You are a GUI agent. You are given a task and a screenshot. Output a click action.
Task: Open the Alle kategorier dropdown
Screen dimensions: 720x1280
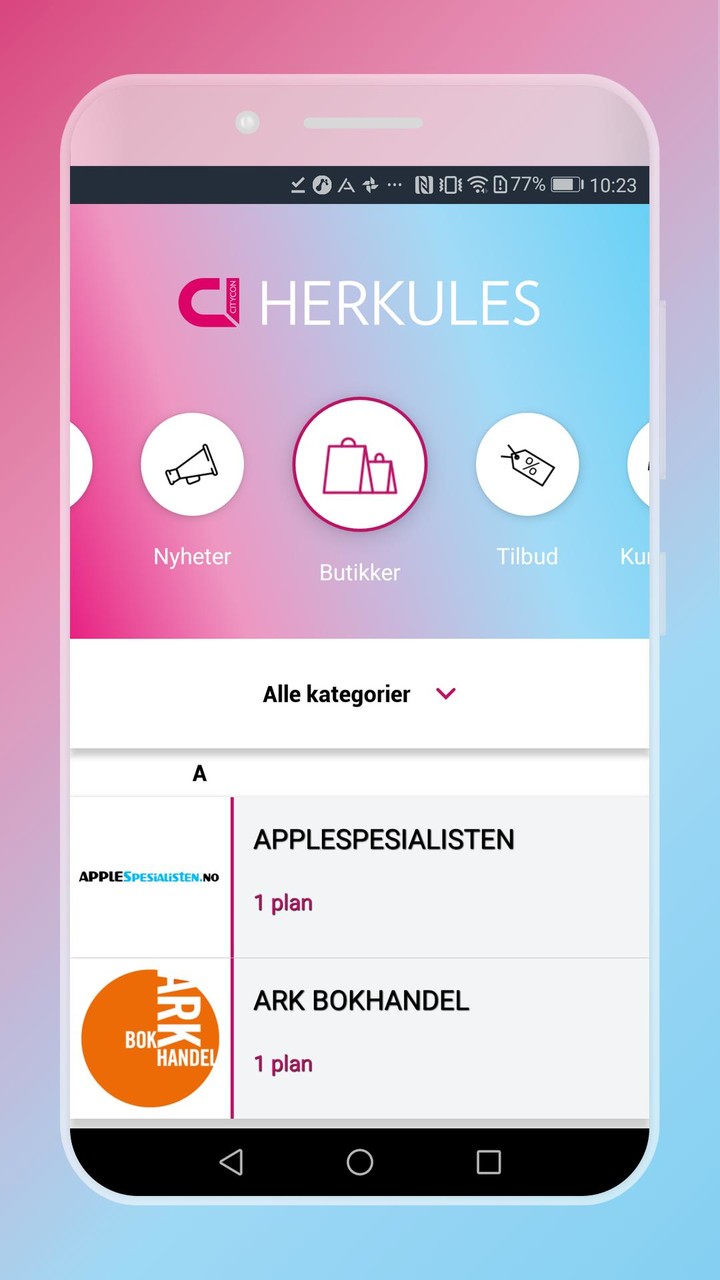336,694
